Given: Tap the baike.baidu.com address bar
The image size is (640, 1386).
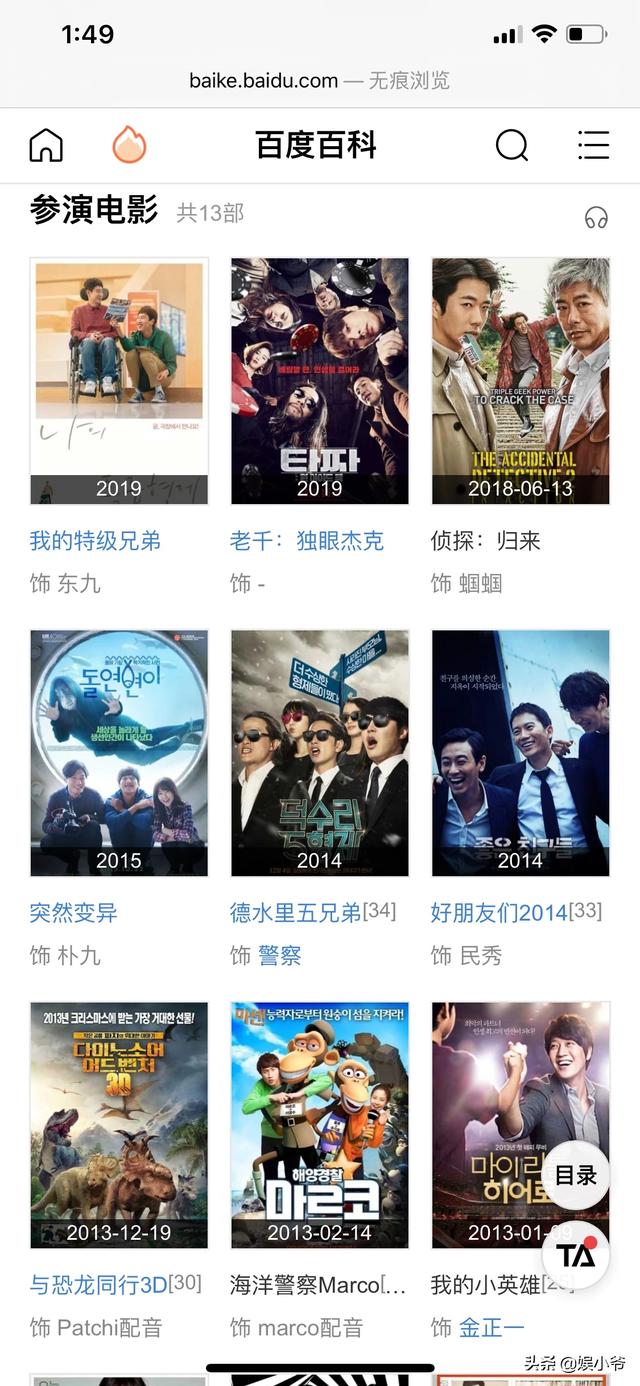Looking at the screenshot, I should click(319, 81).
